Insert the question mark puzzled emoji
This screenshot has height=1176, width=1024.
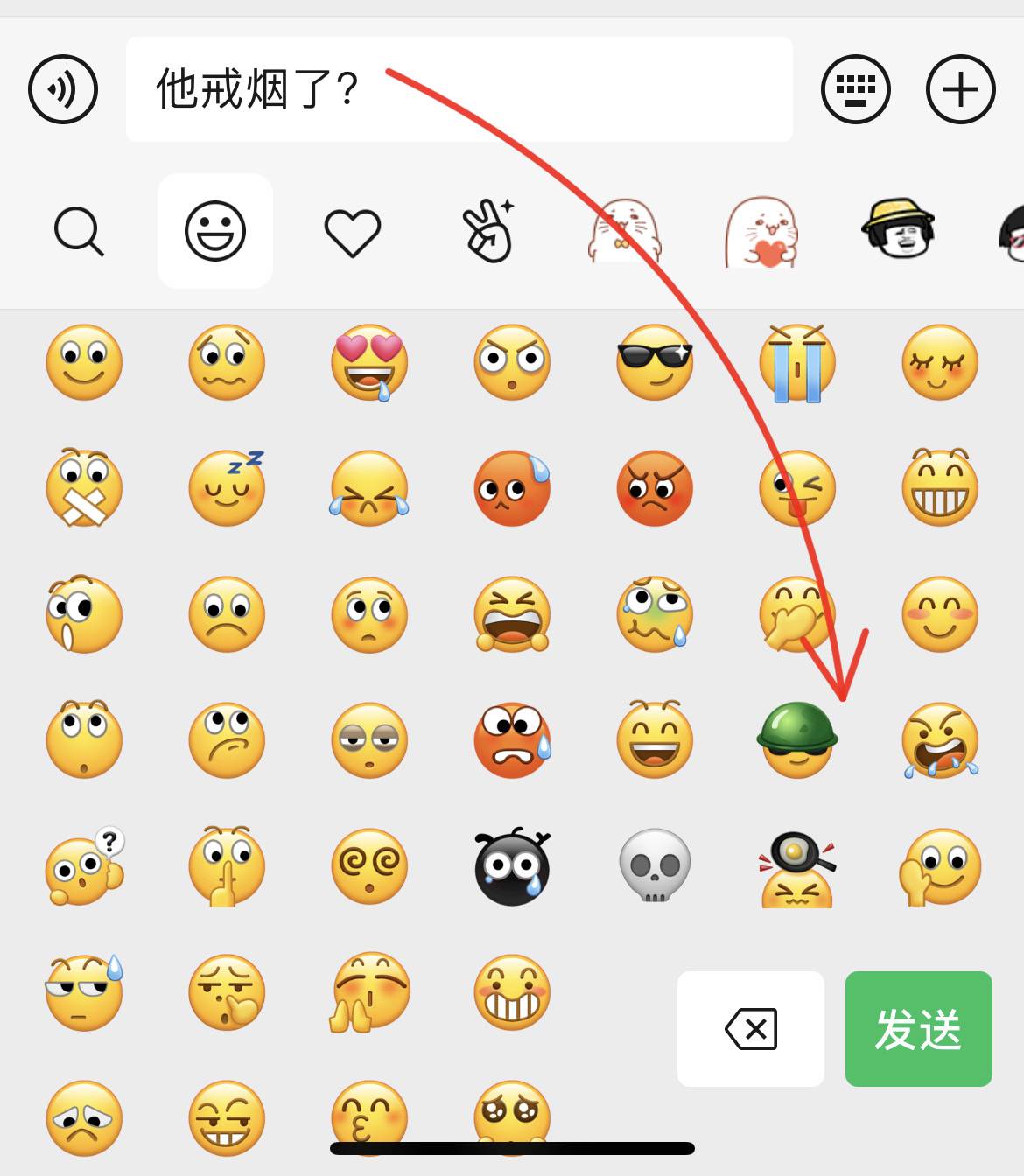tap(84, 867)
